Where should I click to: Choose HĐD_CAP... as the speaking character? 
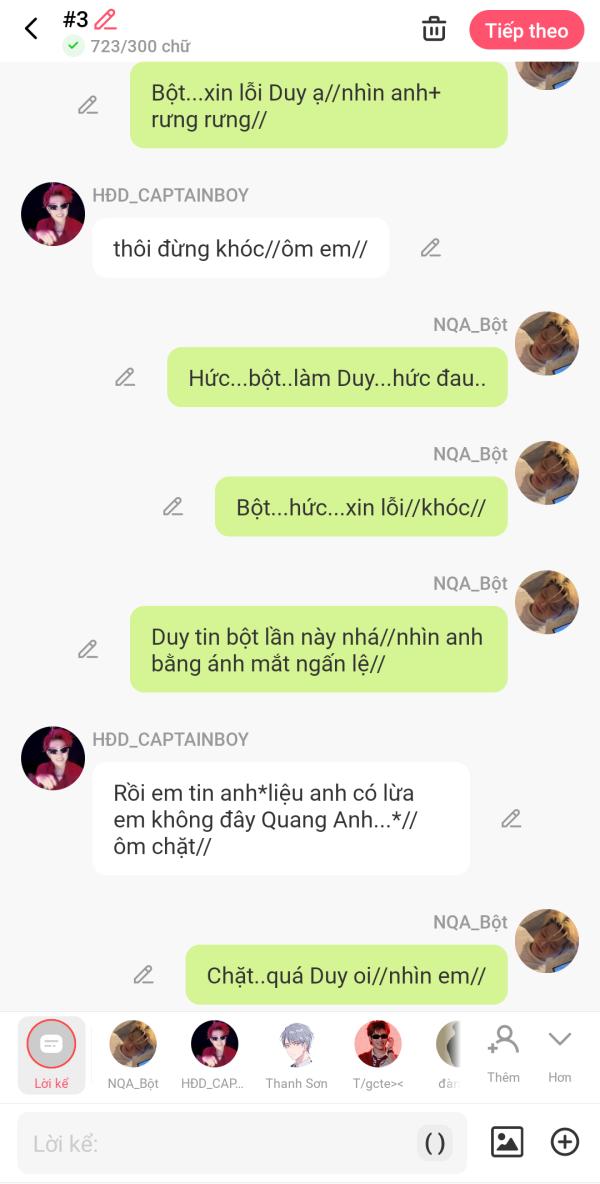tap(214, 1054)
